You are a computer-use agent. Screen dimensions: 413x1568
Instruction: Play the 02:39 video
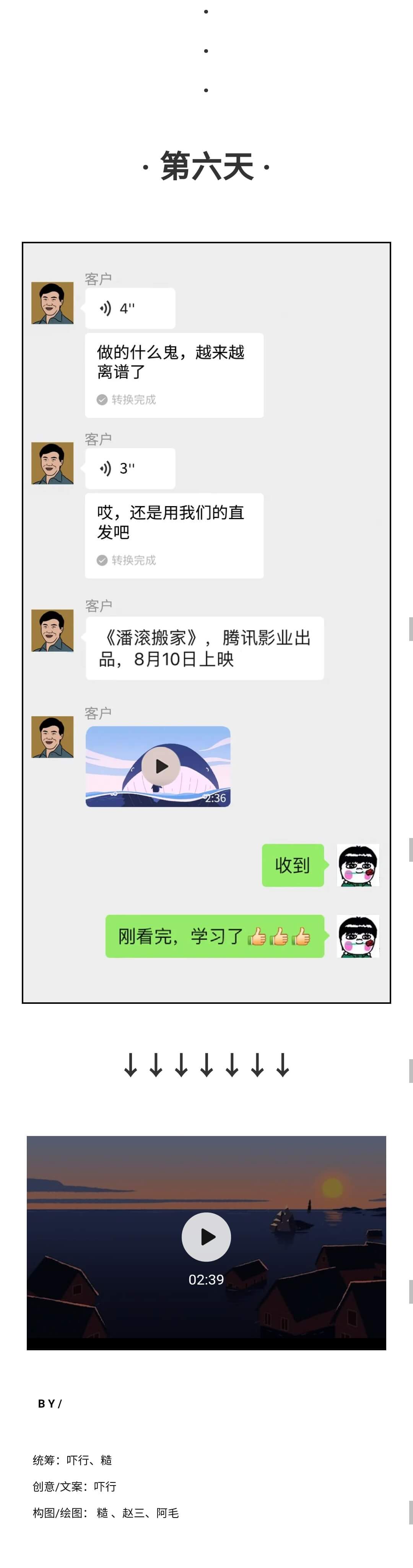pos(206,1236)
